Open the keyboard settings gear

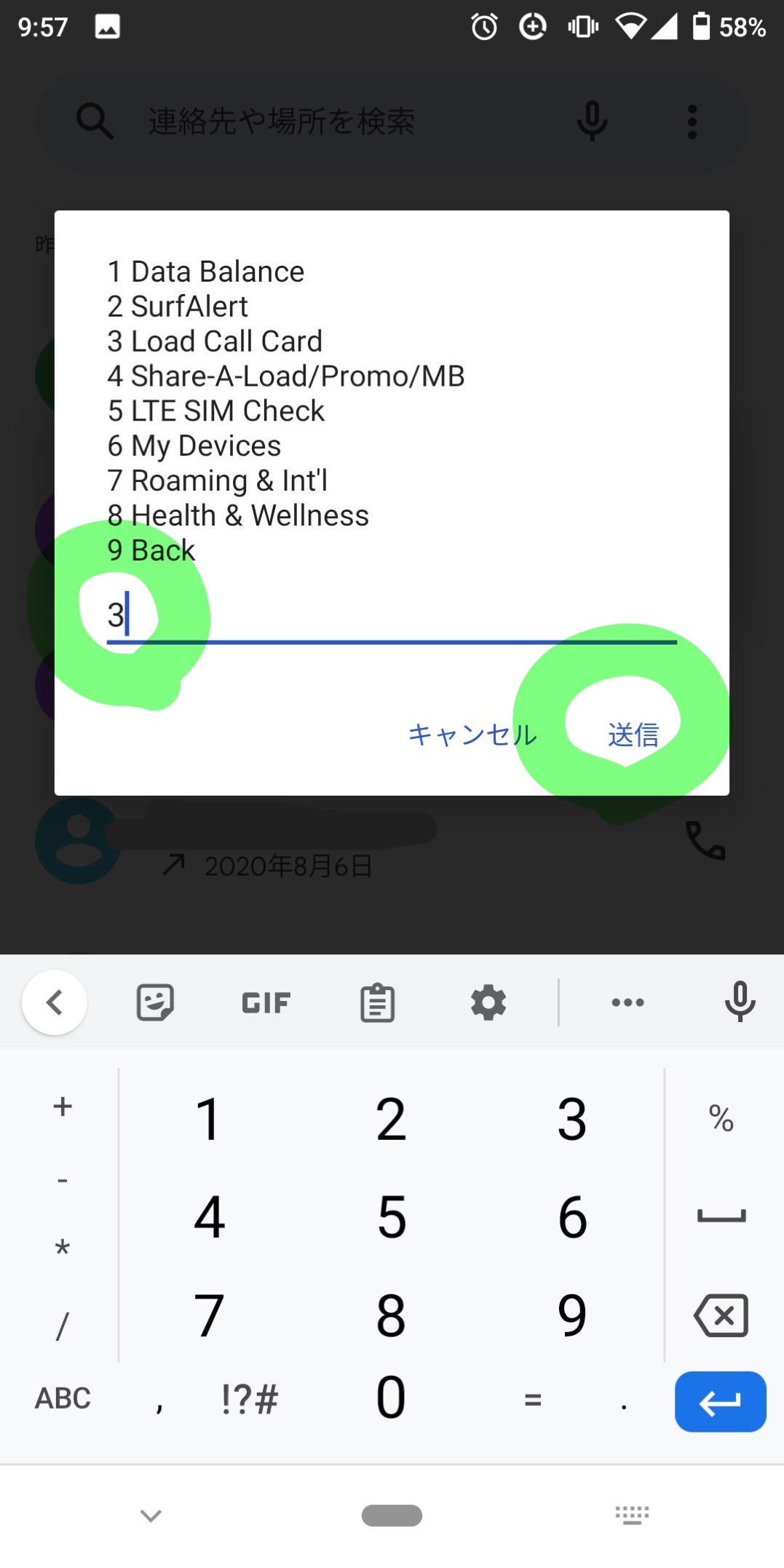(488, 1002)
